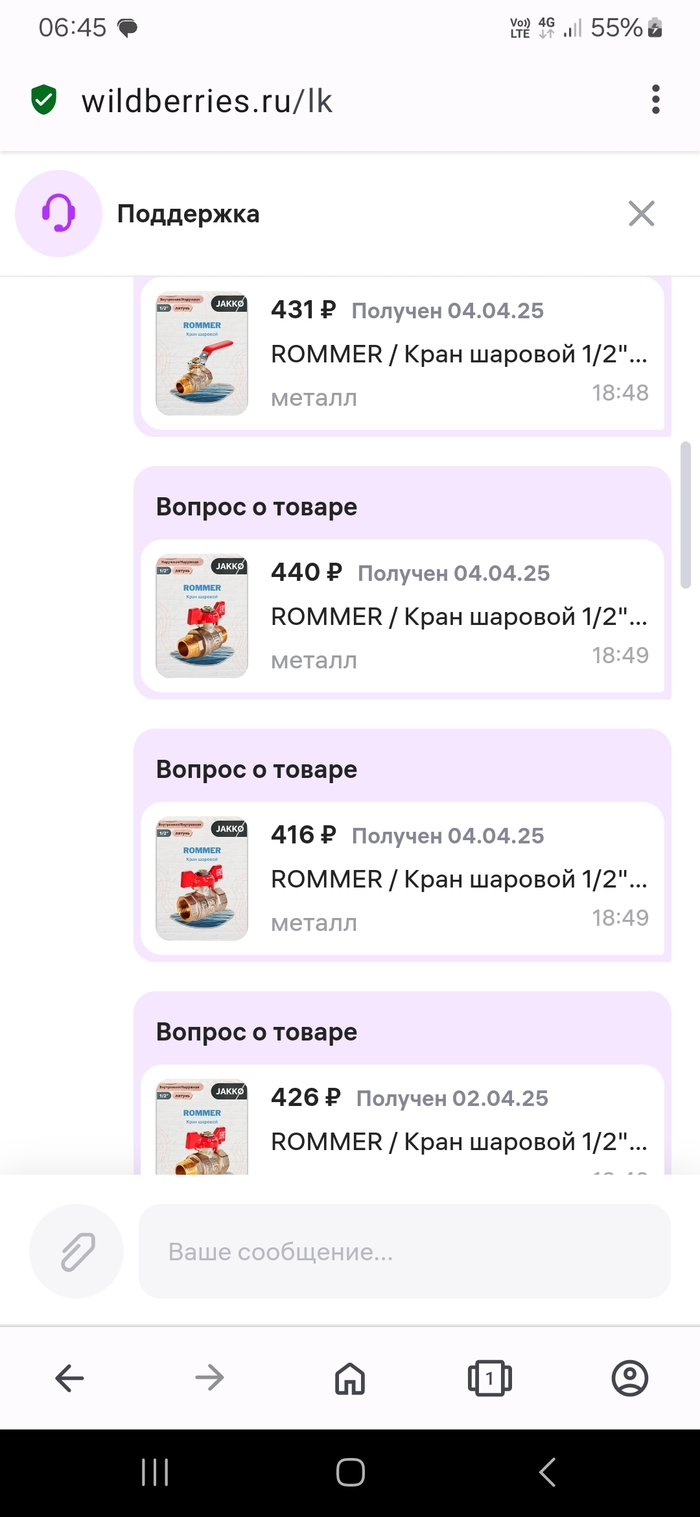700x1517 pixels.
Task: Focus the Ваше сообщение message field
Action: point(404,1252)
